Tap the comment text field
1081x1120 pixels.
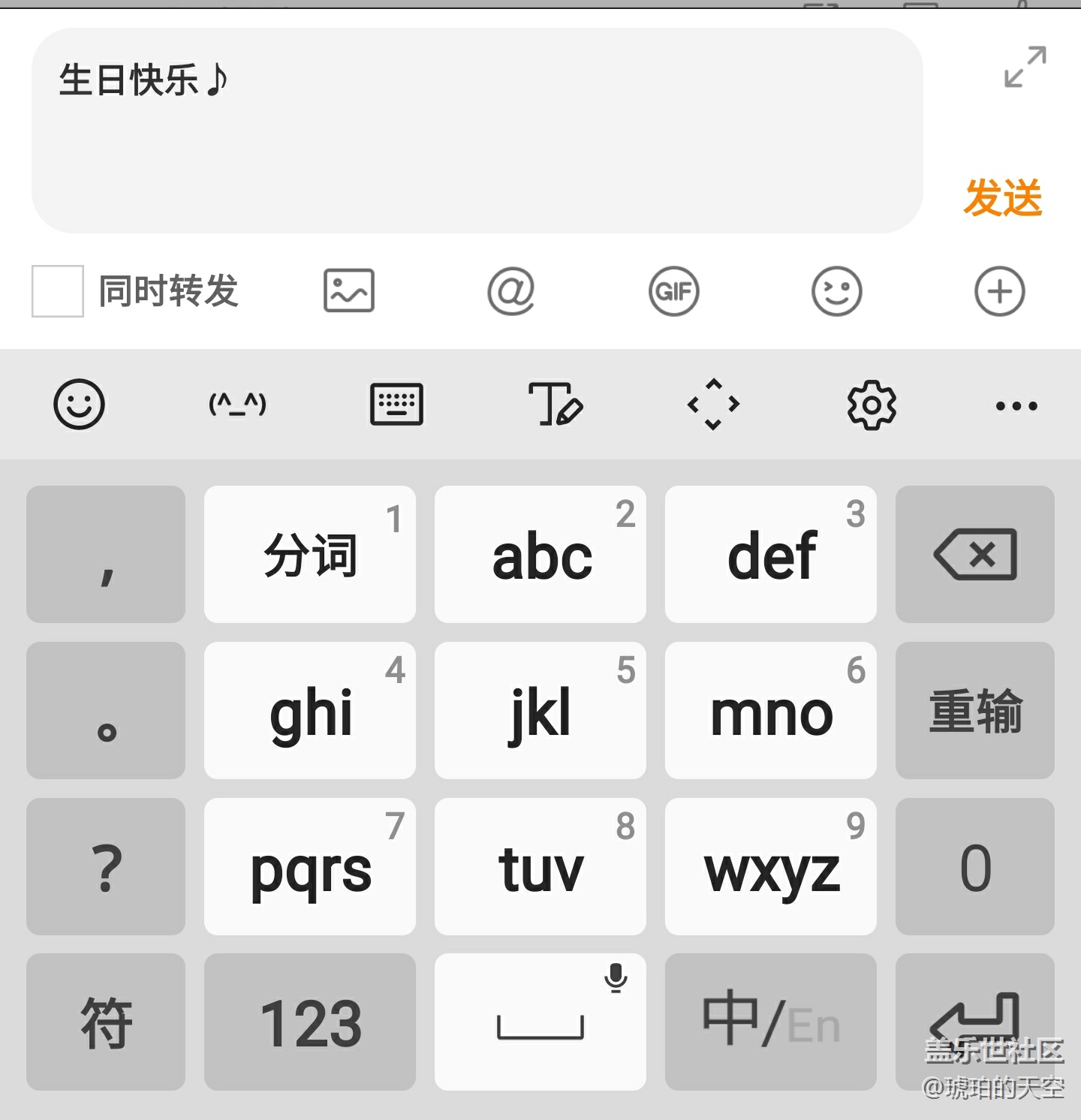(x=477, y=131)
